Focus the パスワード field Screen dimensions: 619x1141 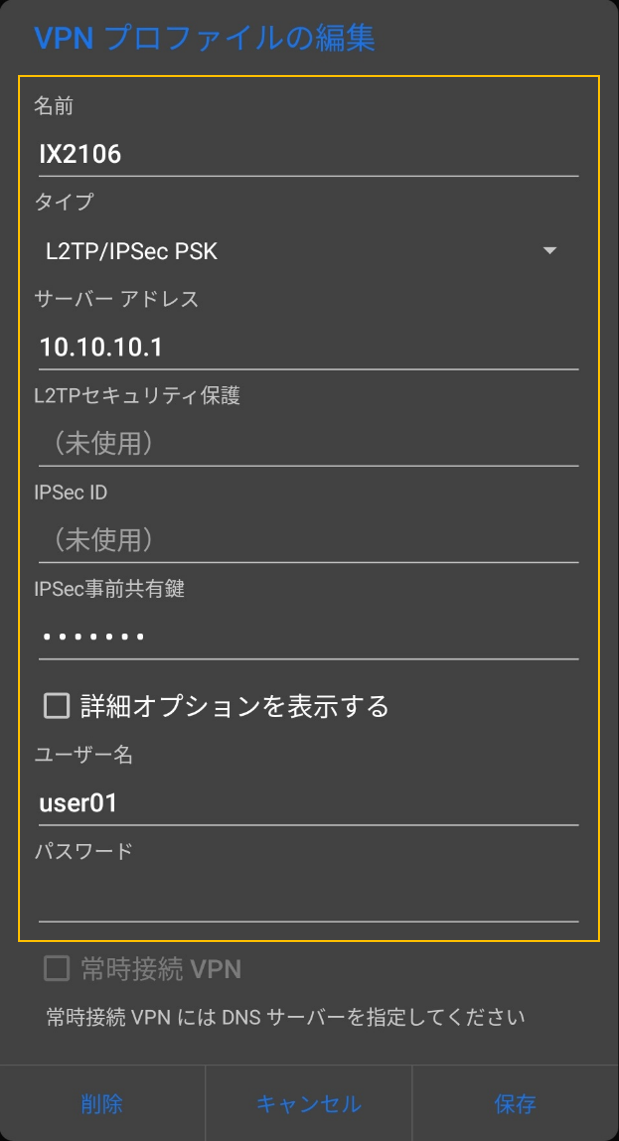(308, 897)
